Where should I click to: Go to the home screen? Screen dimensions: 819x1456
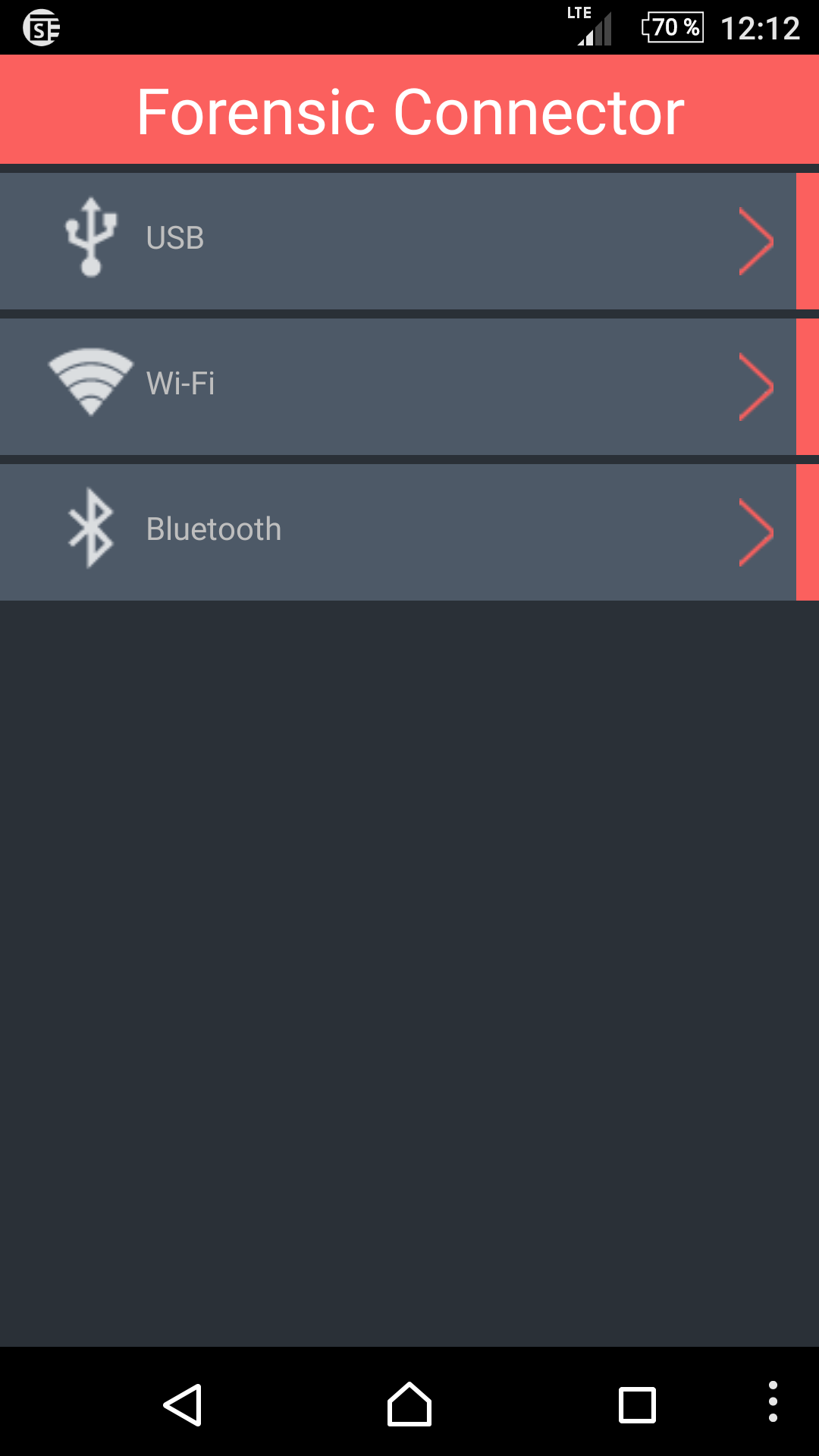pyautogui.click(x=409, y=1404)
